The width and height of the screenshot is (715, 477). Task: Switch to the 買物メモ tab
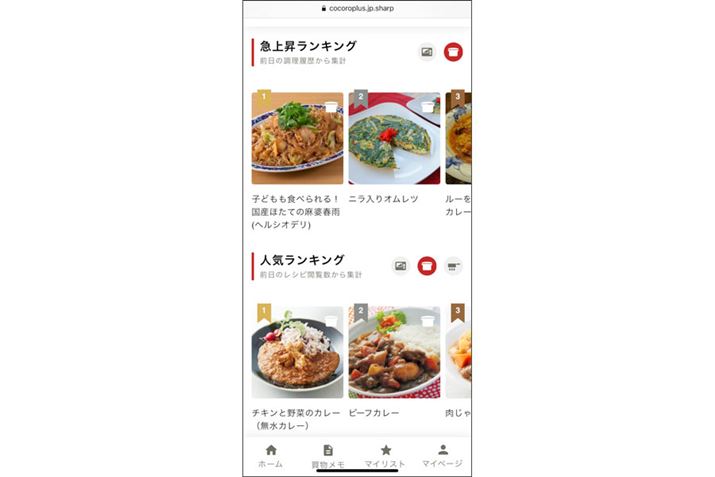(x=327, y=456)
